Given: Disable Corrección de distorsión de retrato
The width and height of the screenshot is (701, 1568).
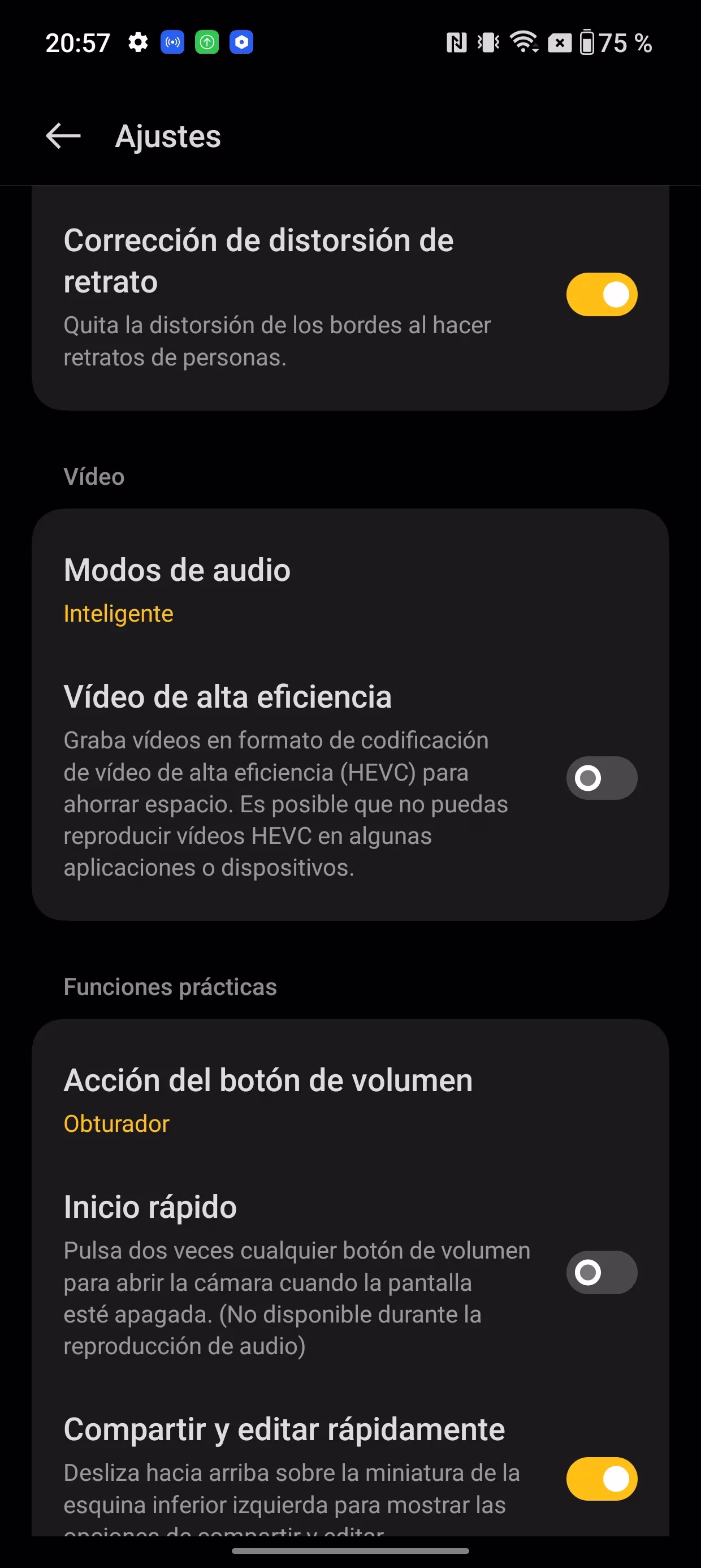Looking at the screenshot, I should tap(601, 295).
